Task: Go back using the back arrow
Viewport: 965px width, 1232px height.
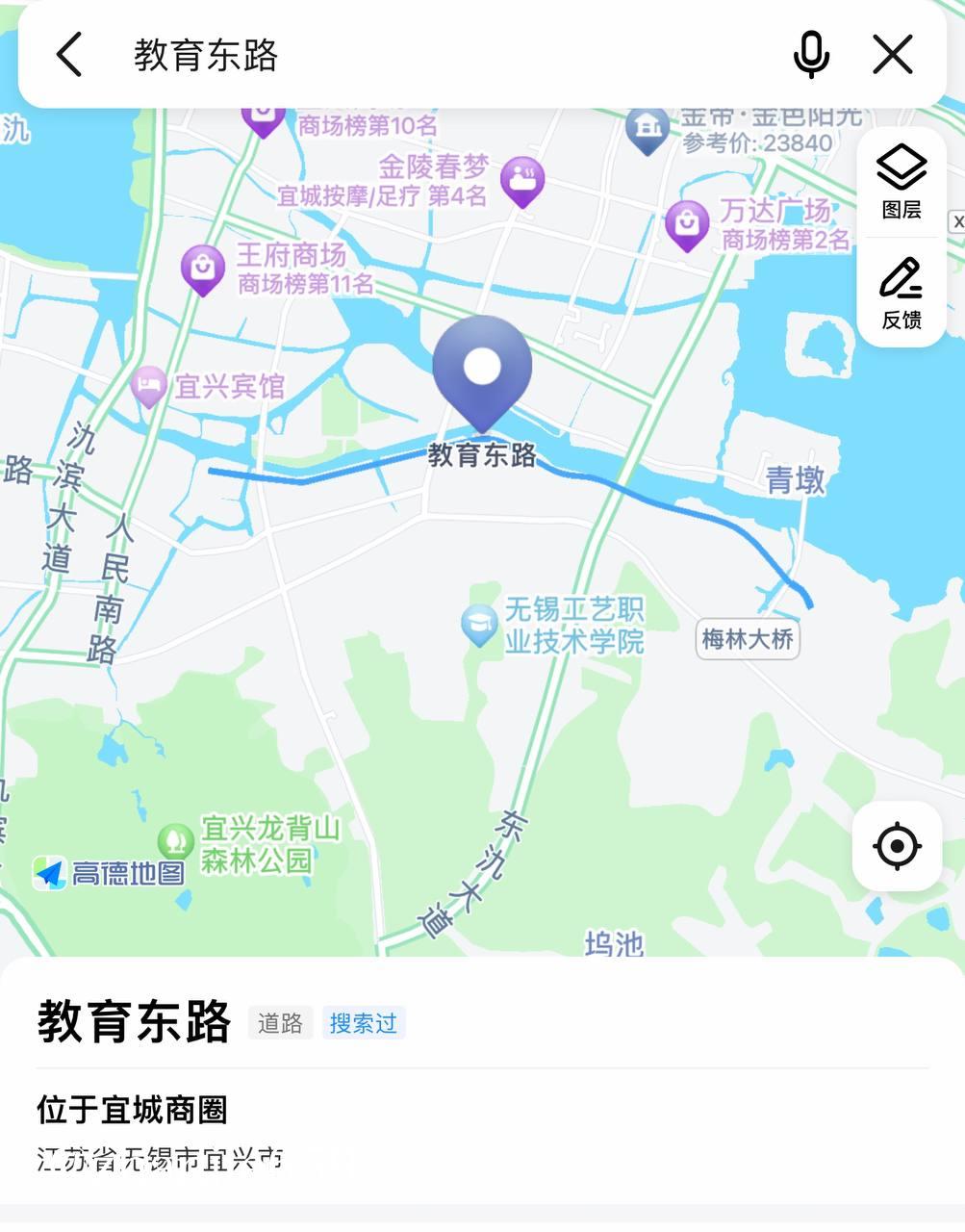Action: point(69,55)
